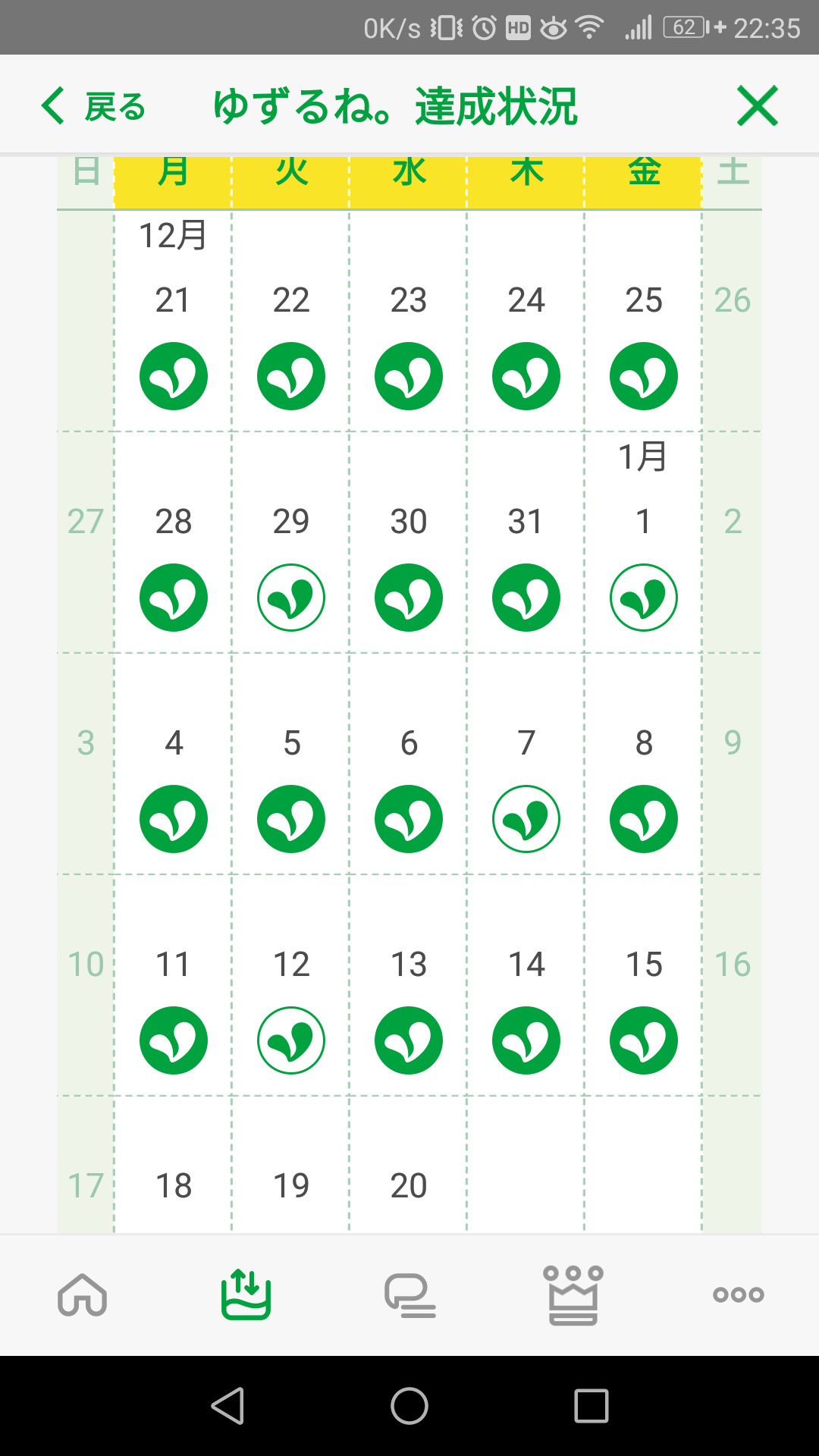This screenshot has height=1456, width=819.
Task: Tap the outlined mark on January 1
Action: (x=644, y=598)
